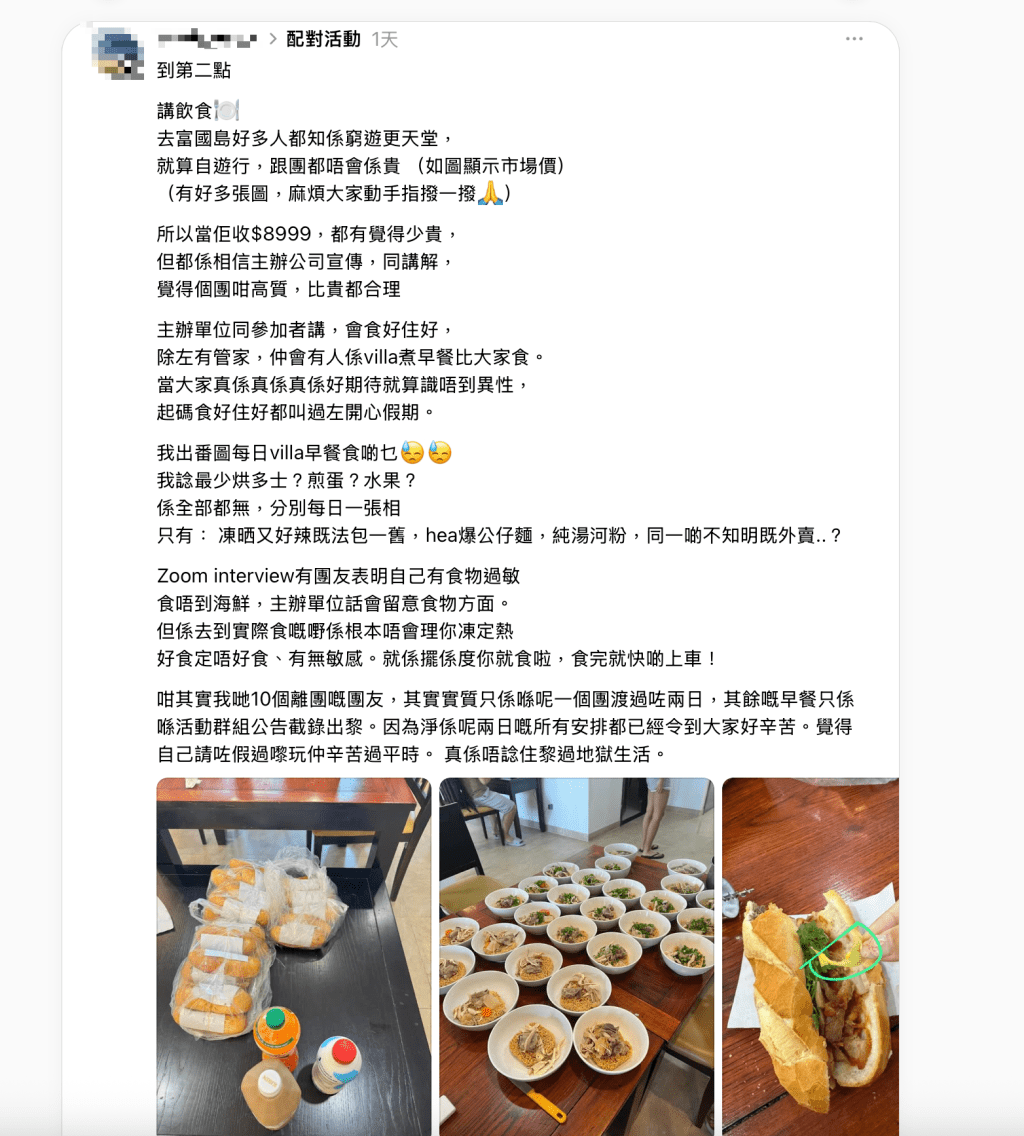View the photo of noodle bowls on table
The image size is (1024, 1136).
pos(576,955)
